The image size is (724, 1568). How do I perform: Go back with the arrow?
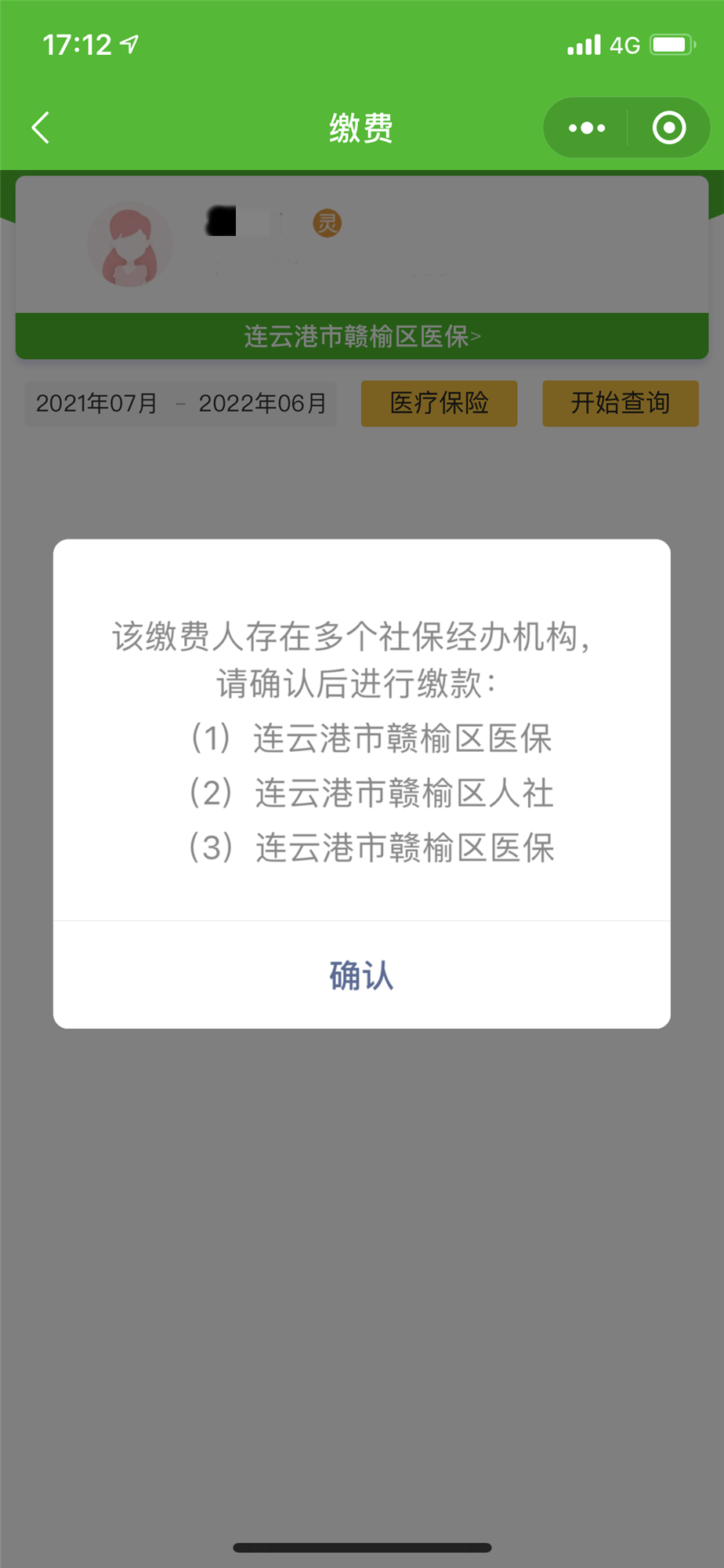pyautogui.click(x=41, y=128)
